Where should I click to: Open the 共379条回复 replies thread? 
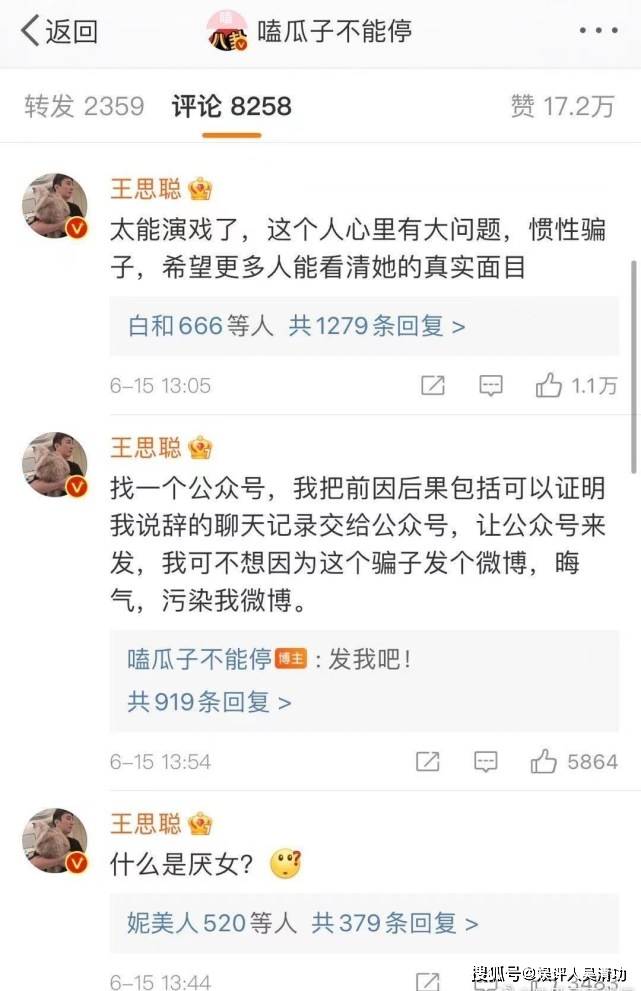pyautogui.click(x=395, y=923)
